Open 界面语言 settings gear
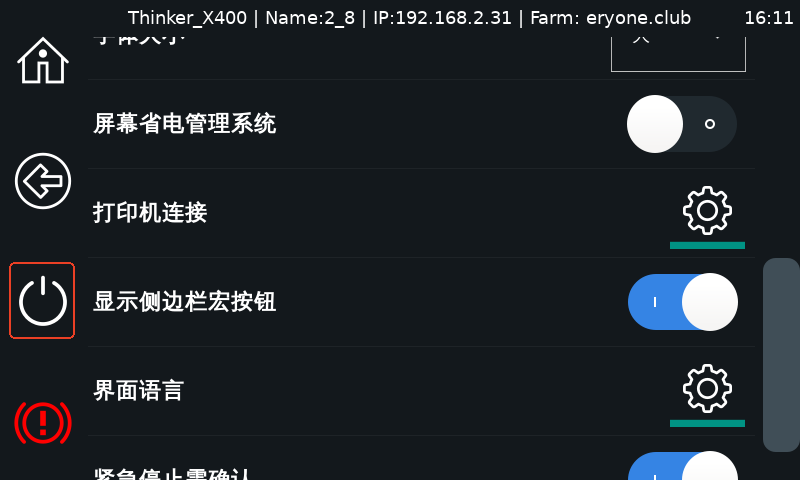The image size is (800, 480). pos(707,389)
